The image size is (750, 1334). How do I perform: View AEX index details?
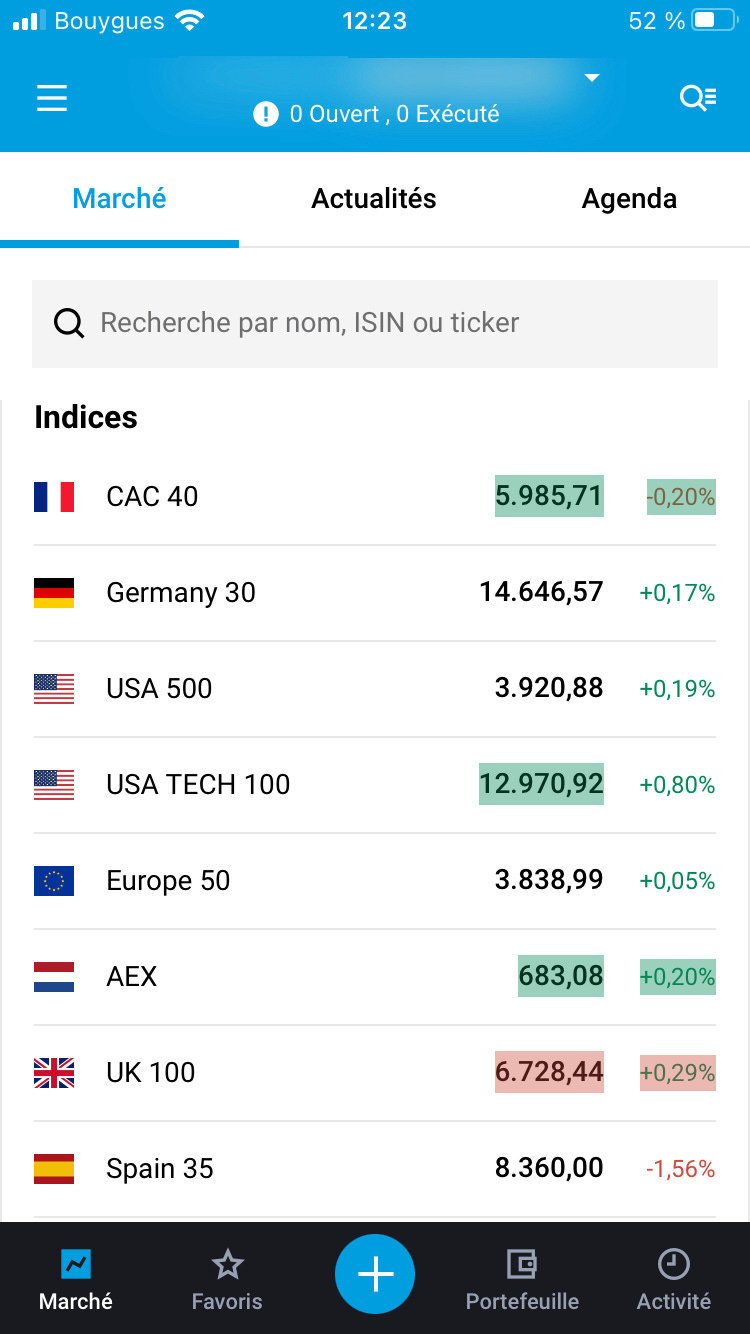click(375, 977)
